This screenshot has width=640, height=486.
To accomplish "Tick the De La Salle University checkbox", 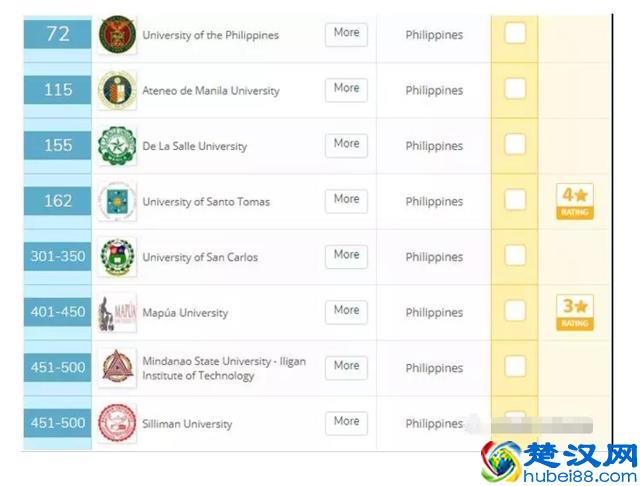I will pyautogui.click(x=515, y=145).
